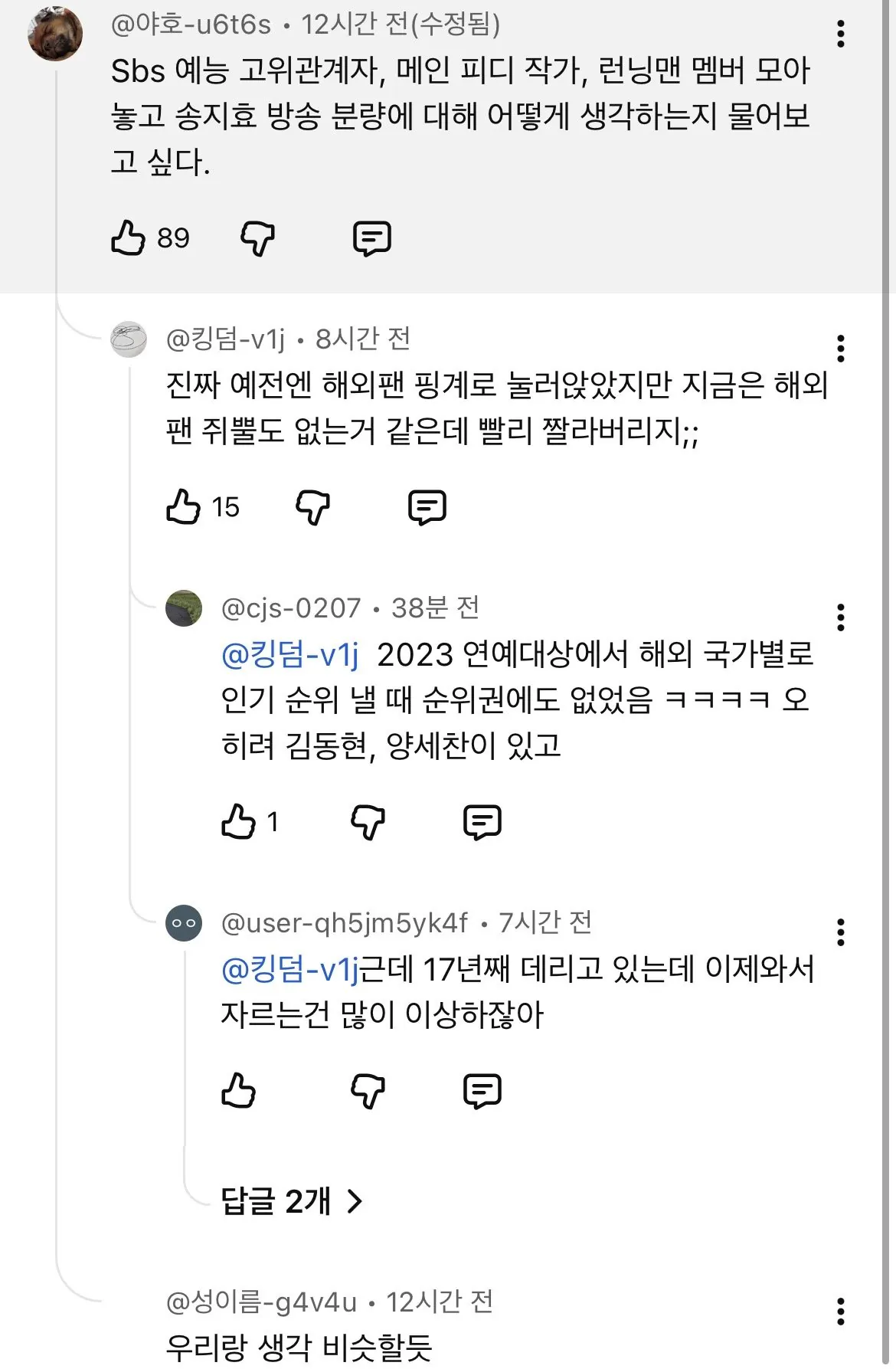Like the first @킹덤-v1j reply

point(183,506)
